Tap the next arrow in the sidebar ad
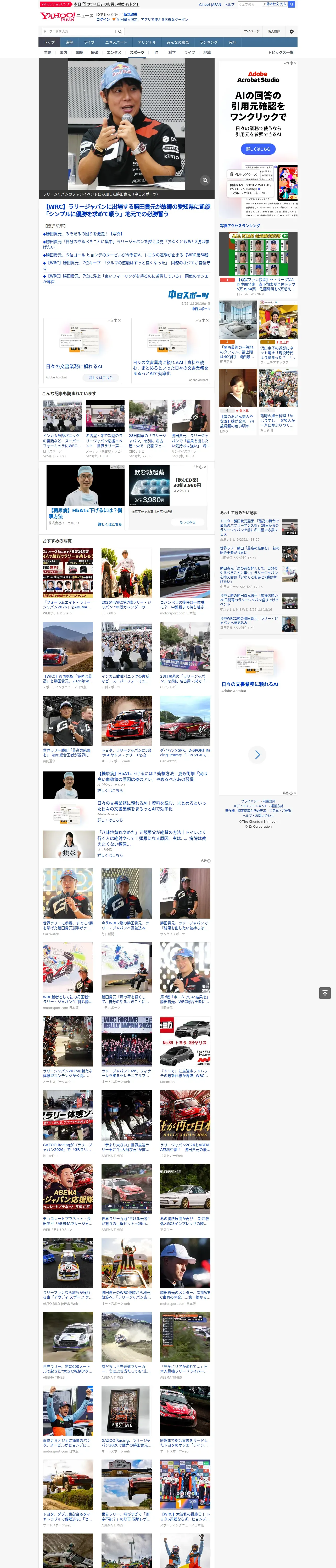Viewport: 336px width, 1568px height. pyautogui.click(x=257, y=754)
